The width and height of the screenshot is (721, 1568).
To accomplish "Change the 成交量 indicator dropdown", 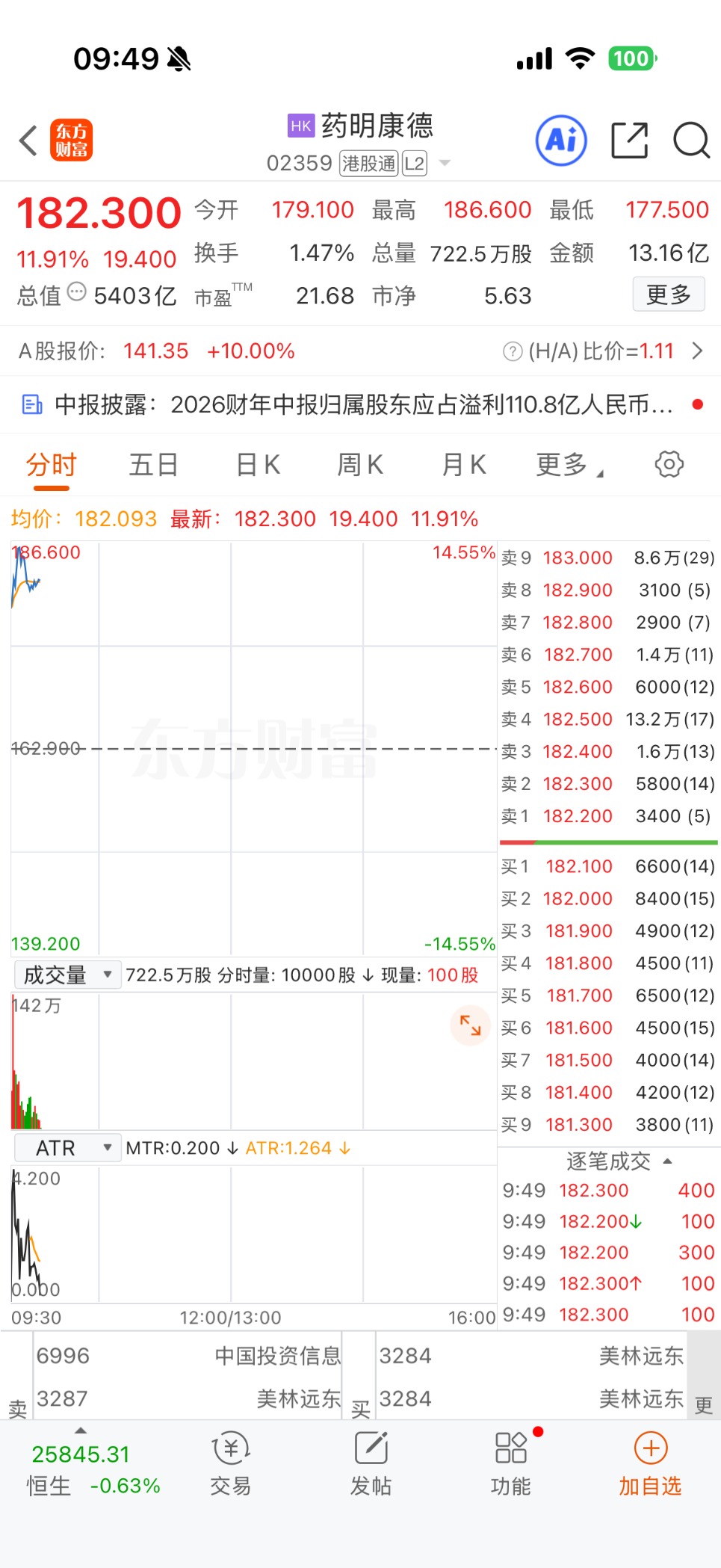I will (67, 975).
